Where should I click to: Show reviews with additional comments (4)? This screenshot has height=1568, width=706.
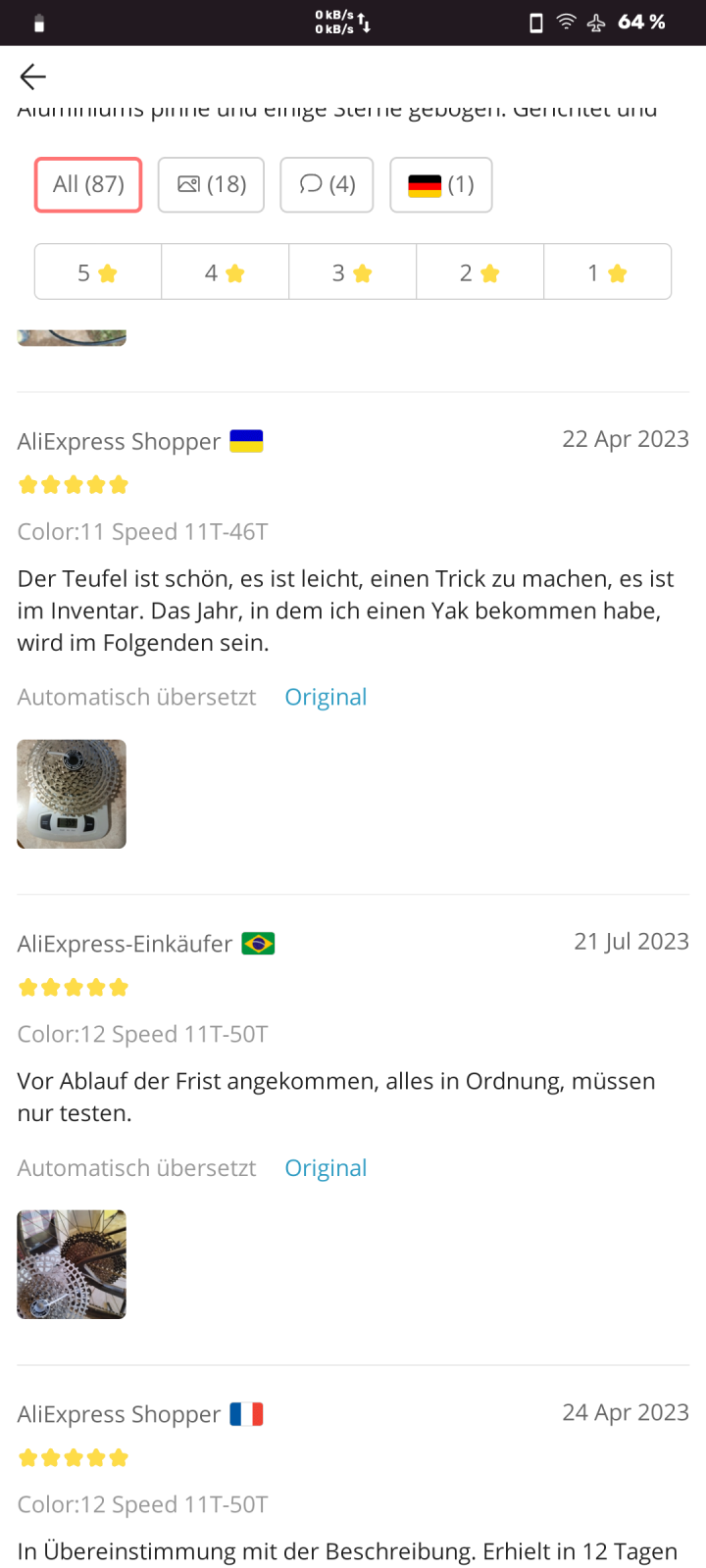327,184
